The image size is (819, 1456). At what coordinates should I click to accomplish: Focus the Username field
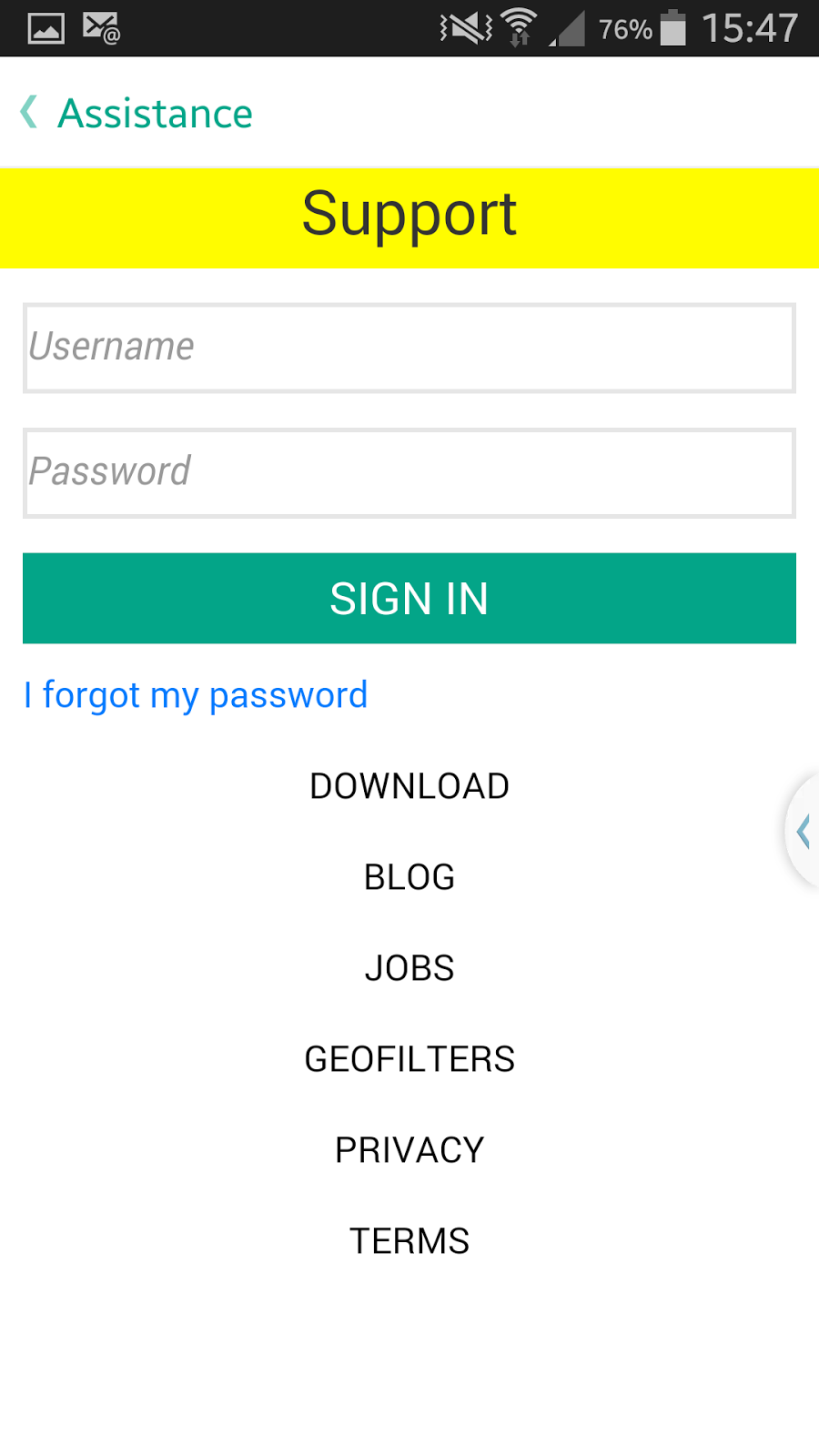click(409, 348)
